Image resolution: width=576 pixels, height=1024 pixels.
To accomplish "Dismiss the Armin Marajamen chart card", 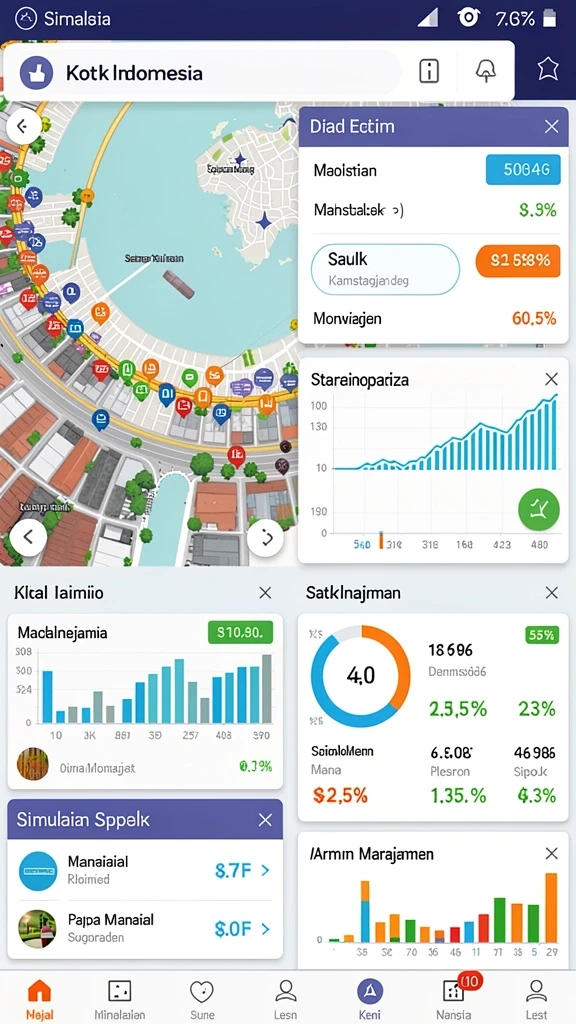I will pos(552,854).
